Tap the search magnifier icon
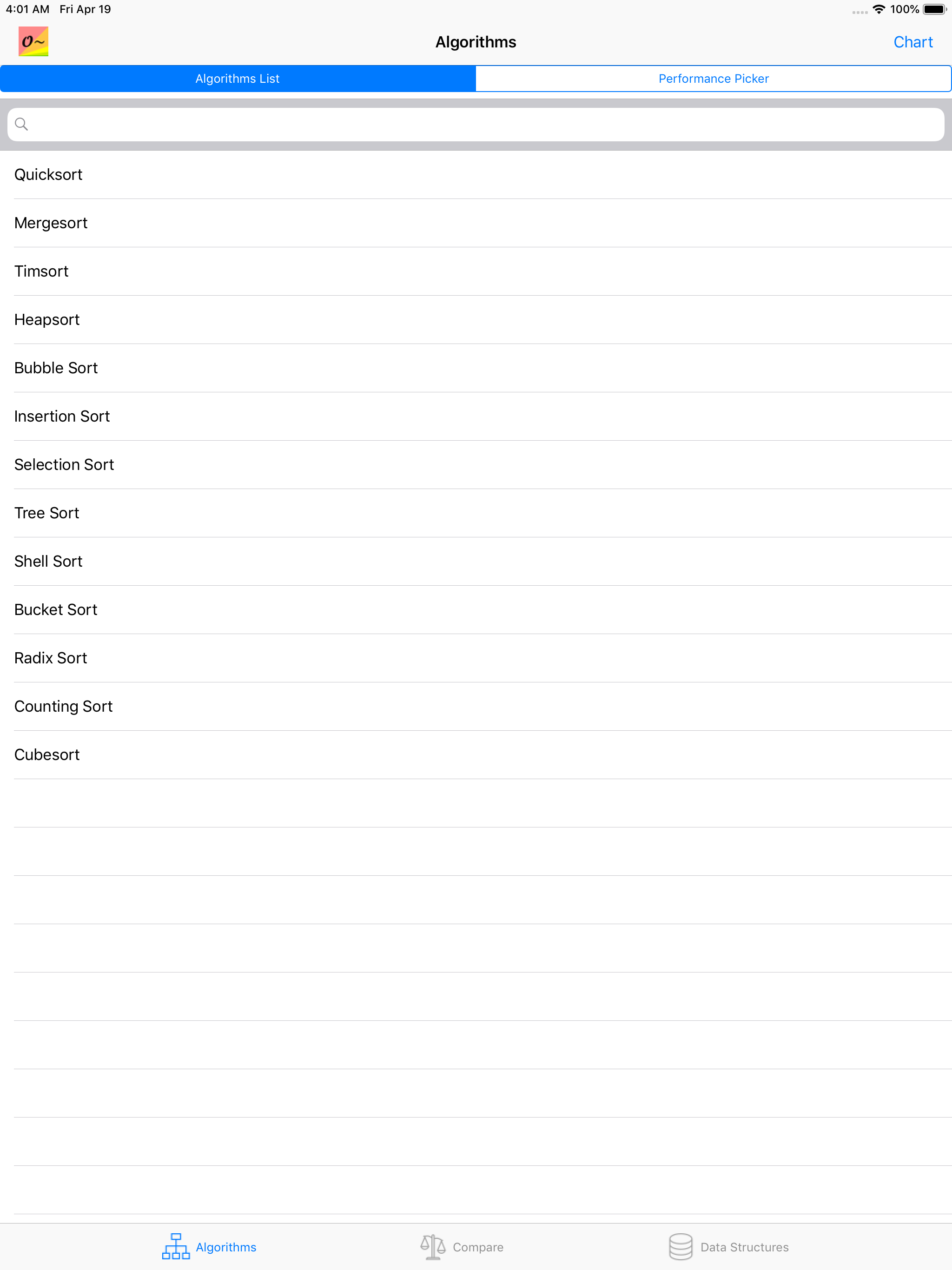Screen dimensions: 952x1270 22,124
